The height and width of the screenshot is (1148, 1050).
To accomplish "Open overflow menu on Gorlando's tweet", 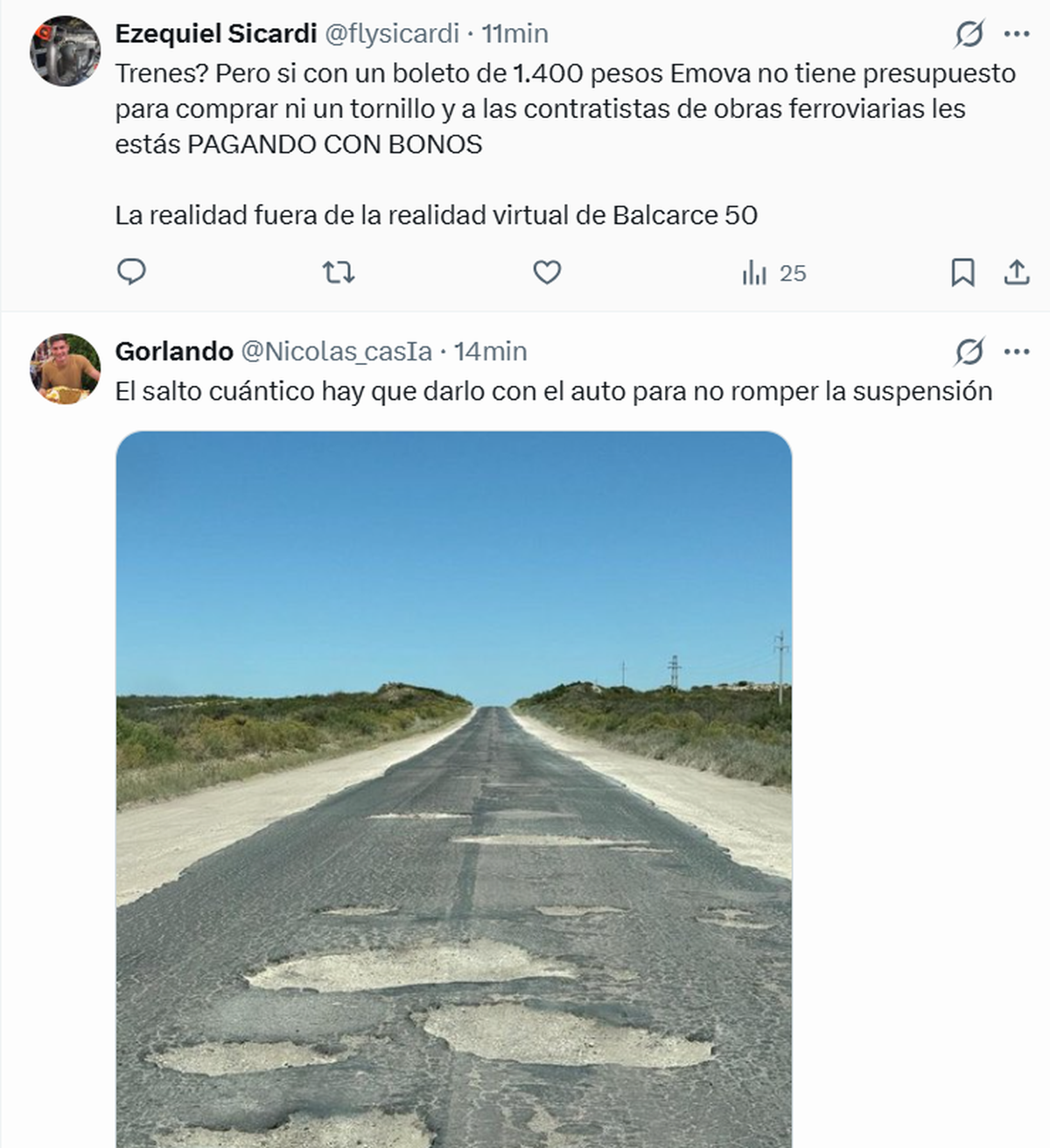I will [x=1016, y=352].
